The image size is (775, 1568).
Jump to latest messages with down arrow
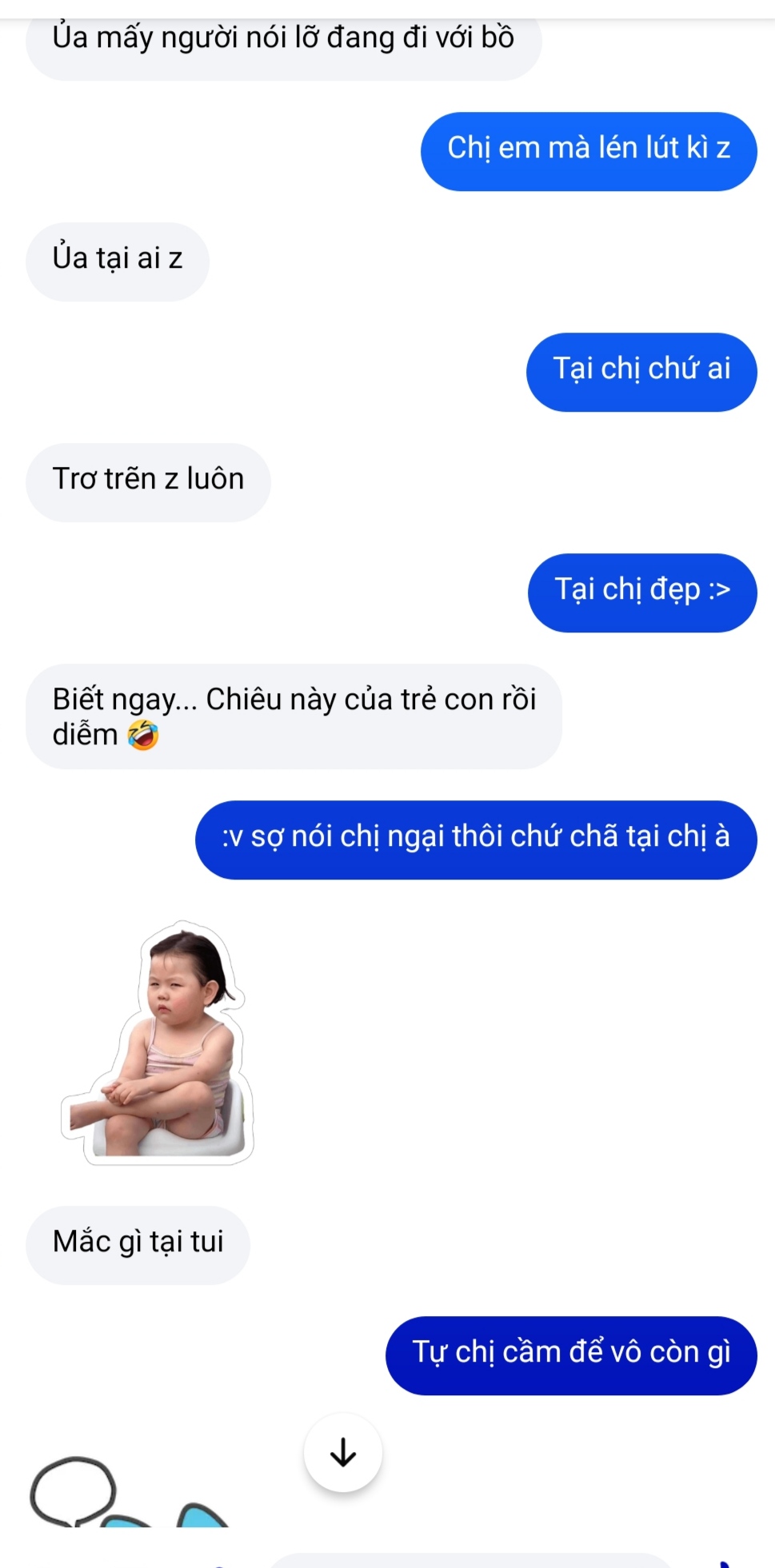pyautogui.click(x=343, y=1452)
